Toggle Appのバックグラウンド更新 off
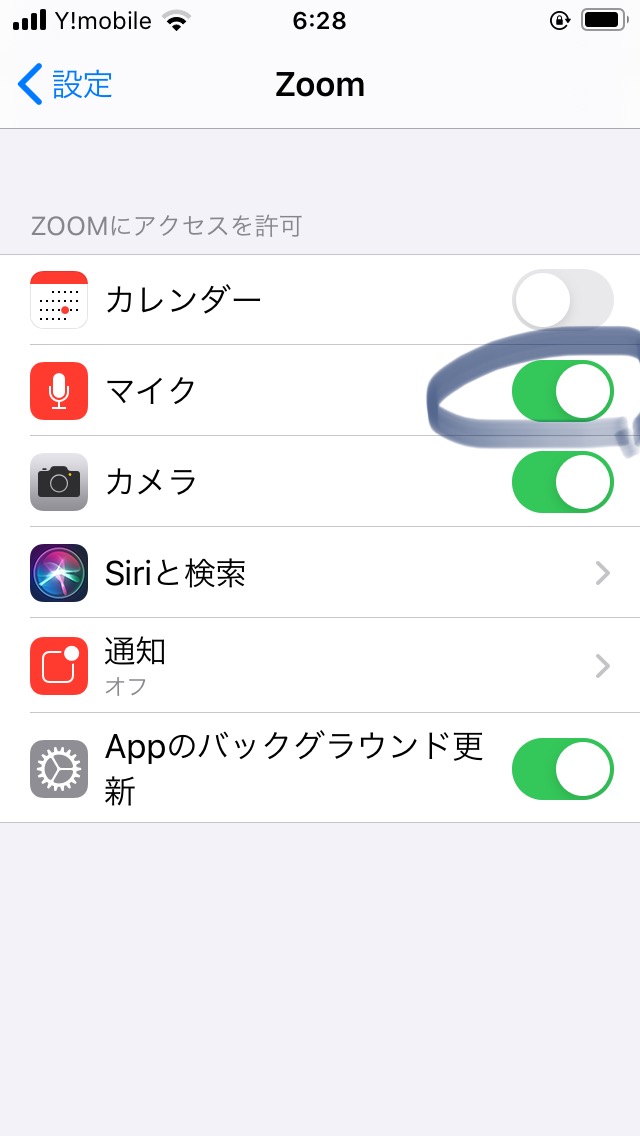The image size is (640, 1136). (562, 769)
